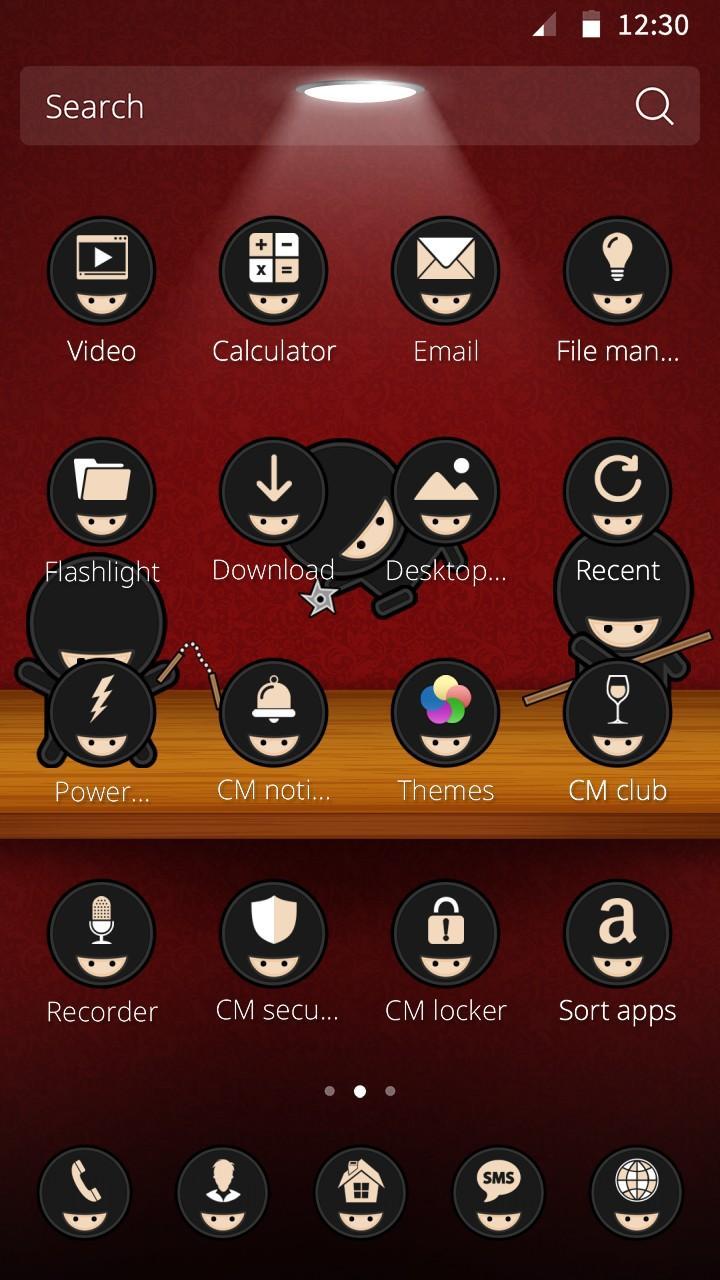Open the CM locker app
The width and height of the screenshot is (720, 1280).
pos(445,933)
